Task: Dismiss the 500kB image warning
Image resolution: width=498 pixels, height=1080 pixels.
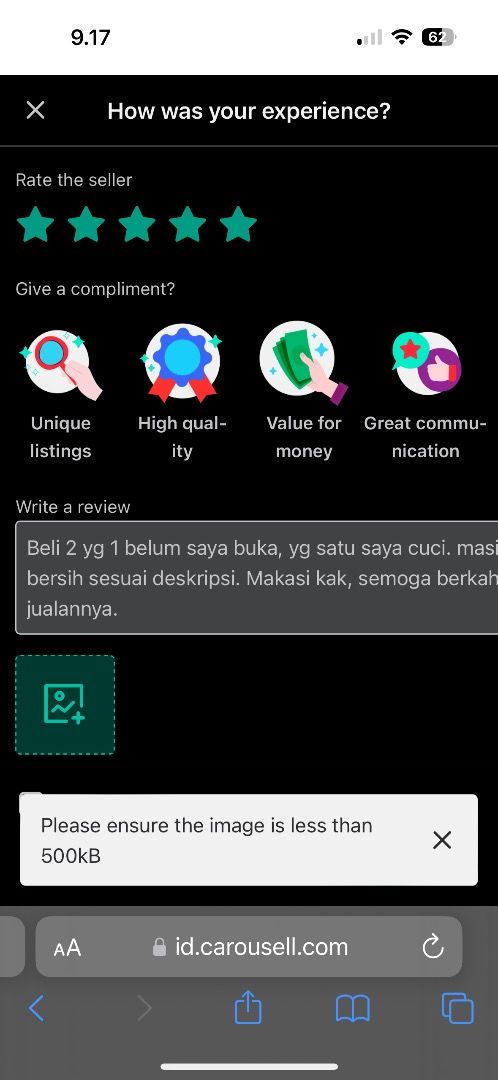Action: pyautogui.click(x=442, y=840)
